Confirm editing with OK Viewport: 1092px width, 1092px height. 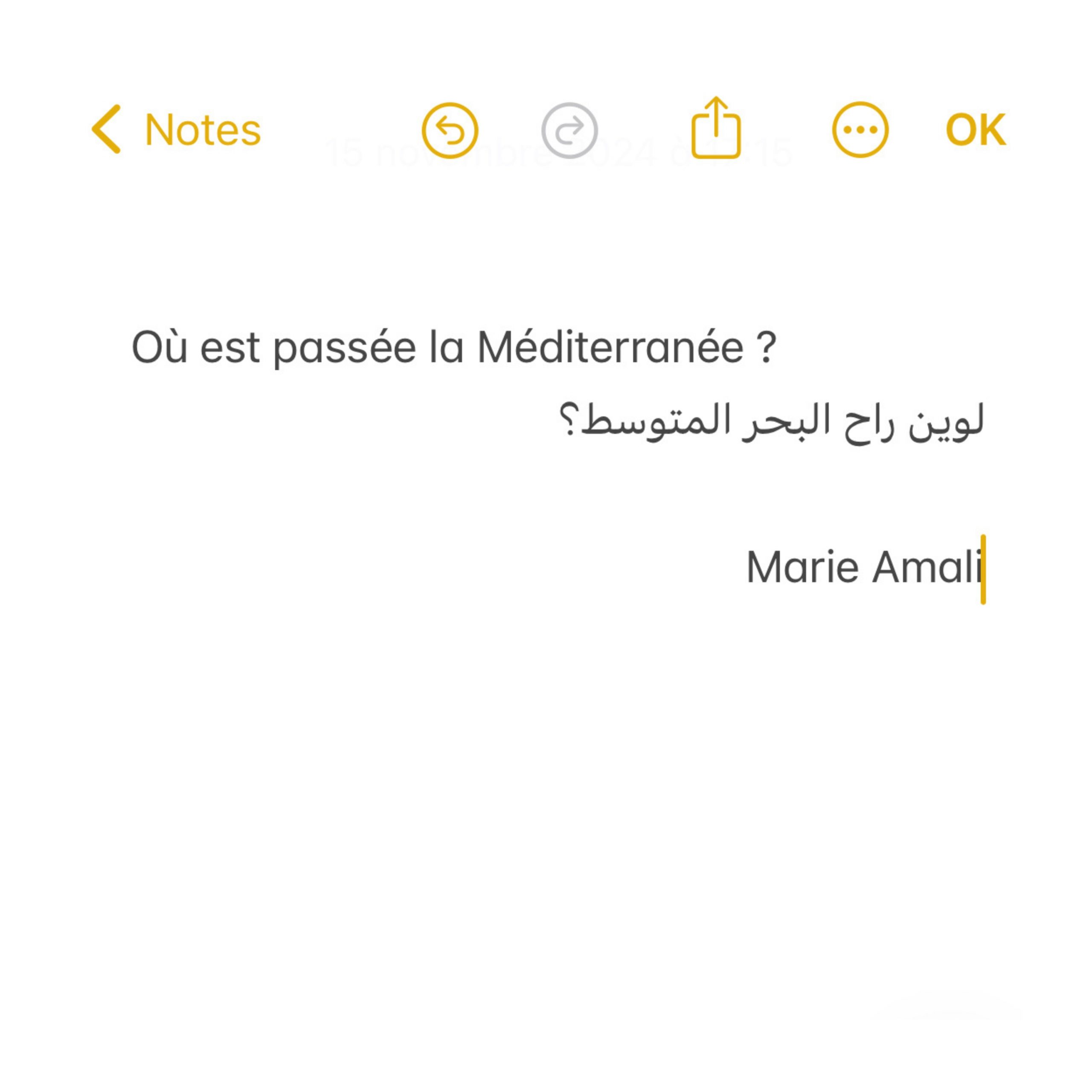[x=975, y=130]
